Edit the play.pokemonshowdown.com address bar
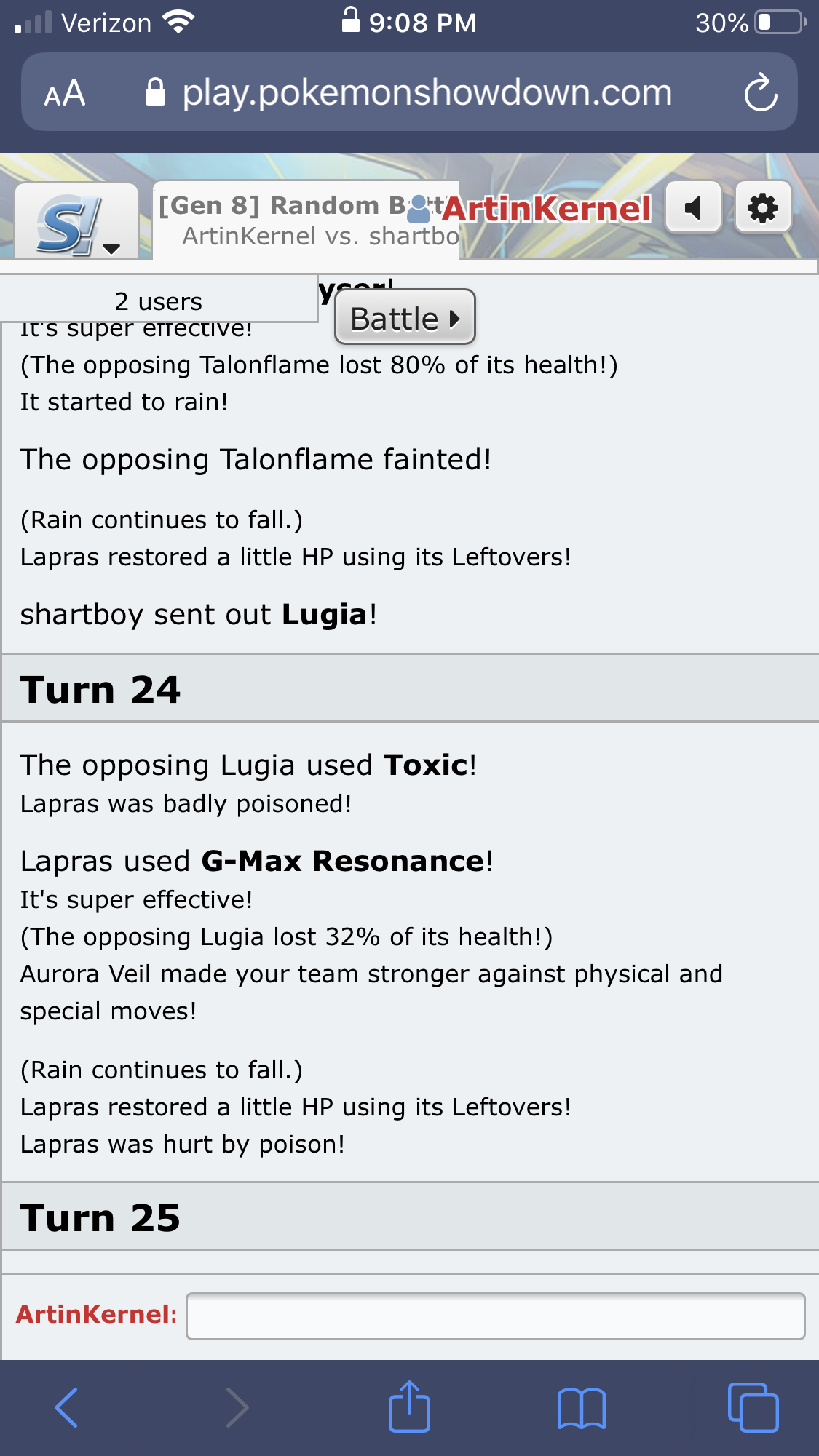Viewport: 819px width, 1456px height. pos(426,92)
